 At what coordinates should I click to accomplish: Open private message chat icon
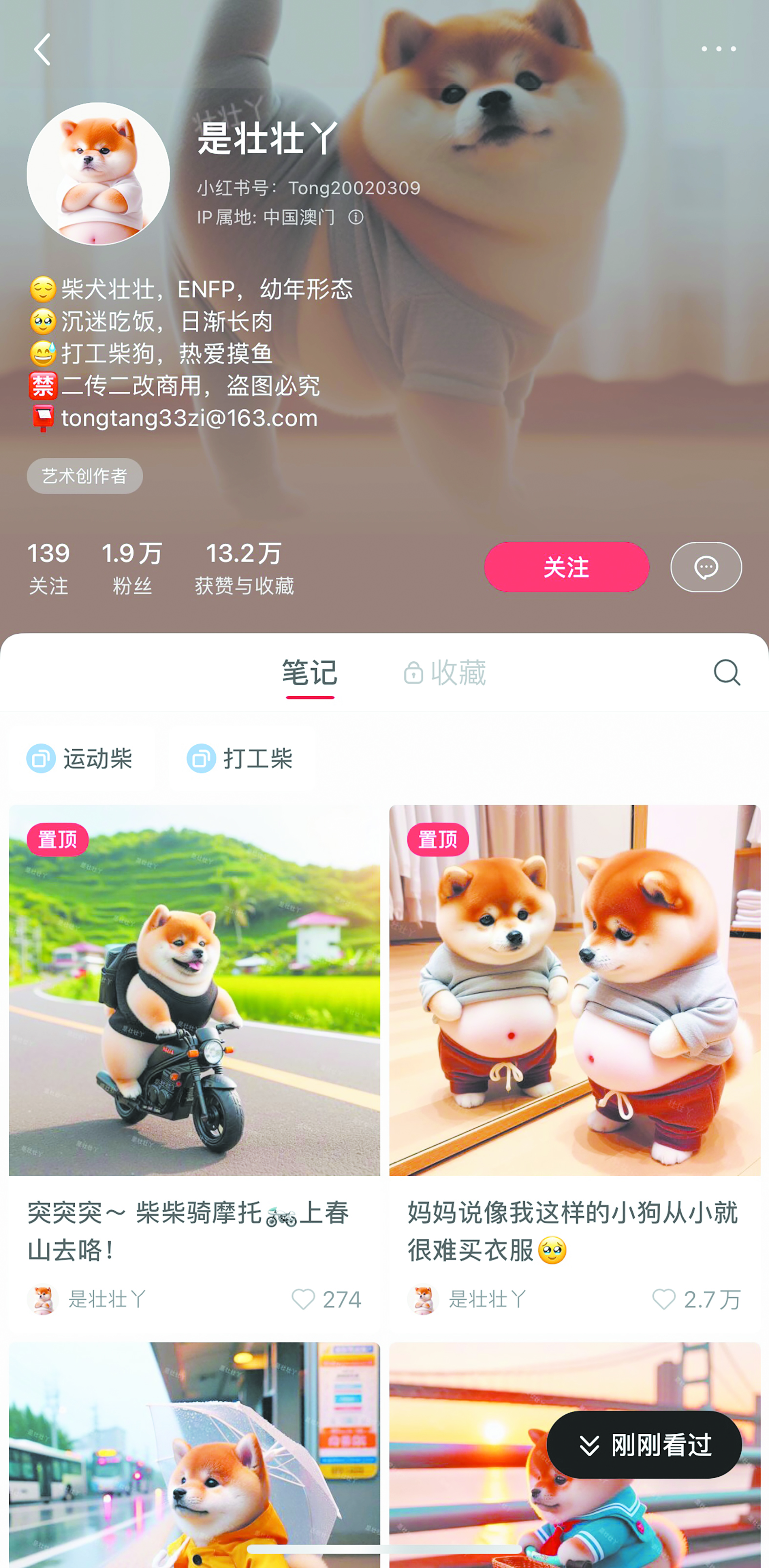point(706,567)
